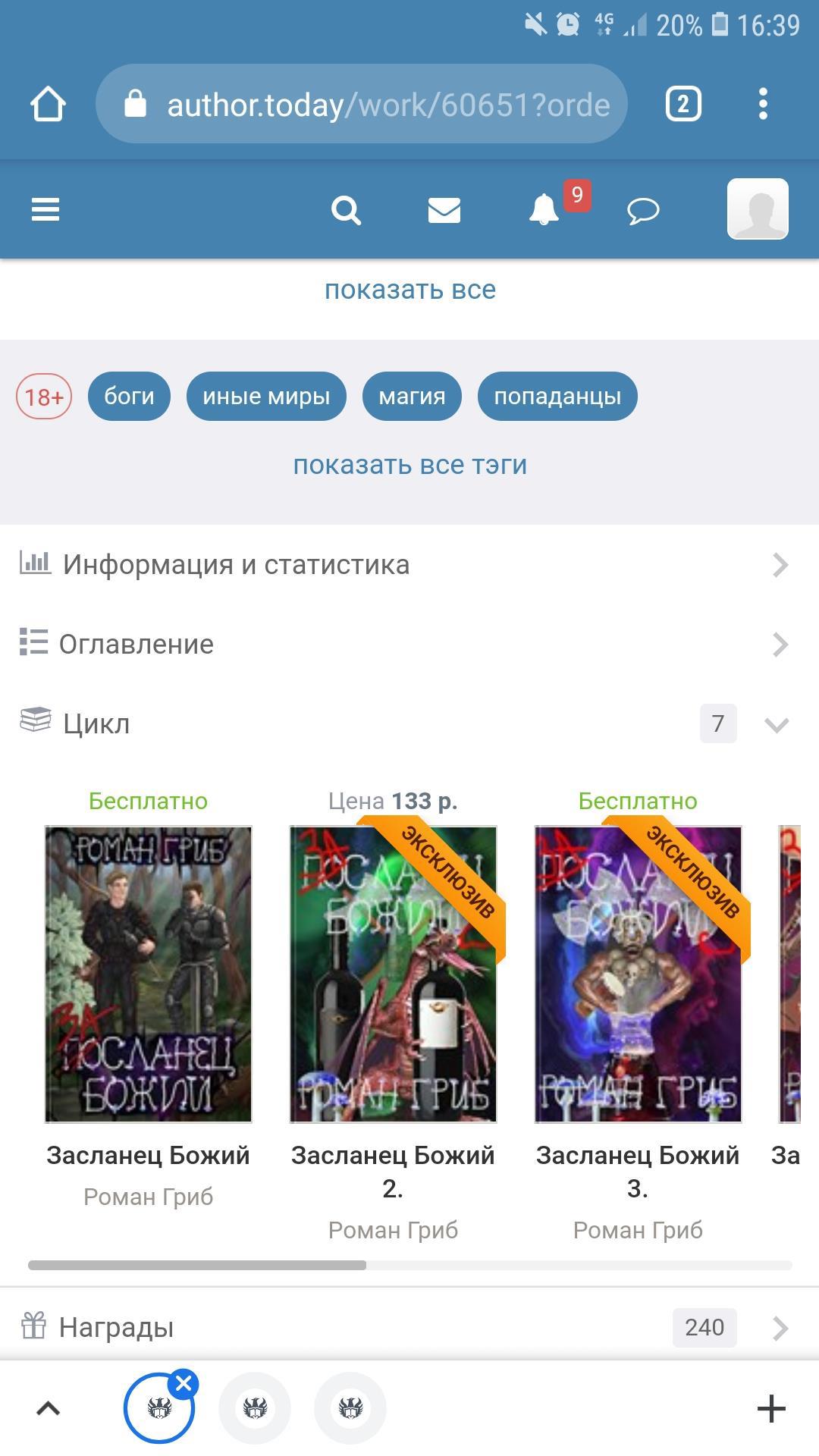Open the user profile avatar
Viewport: 819px width, 1456px height.
click(758, 209)
